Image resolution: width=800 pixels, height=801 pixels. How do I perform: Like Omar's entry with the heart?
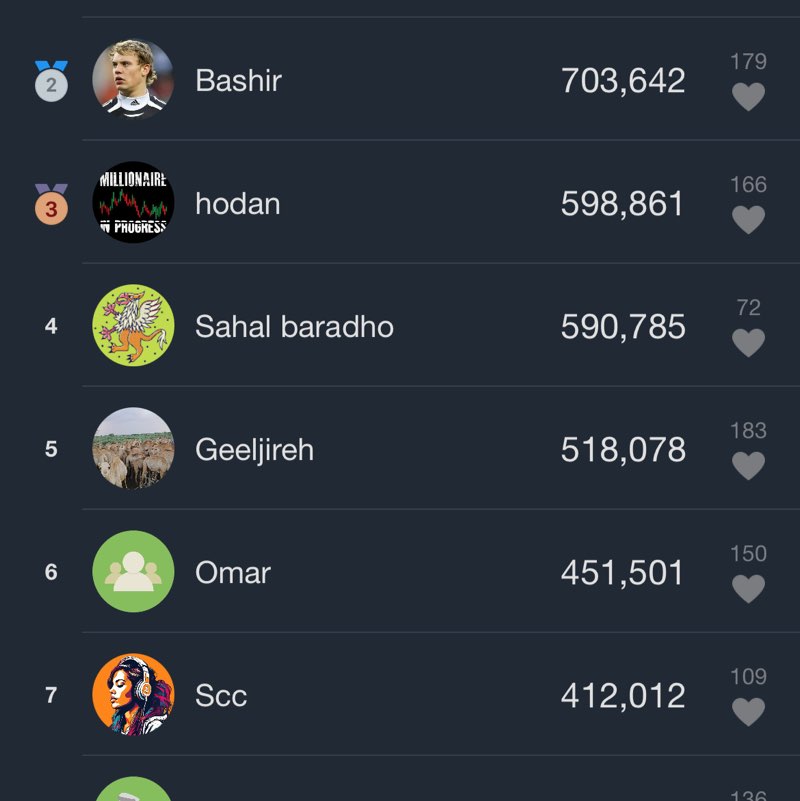coord(749,588)
